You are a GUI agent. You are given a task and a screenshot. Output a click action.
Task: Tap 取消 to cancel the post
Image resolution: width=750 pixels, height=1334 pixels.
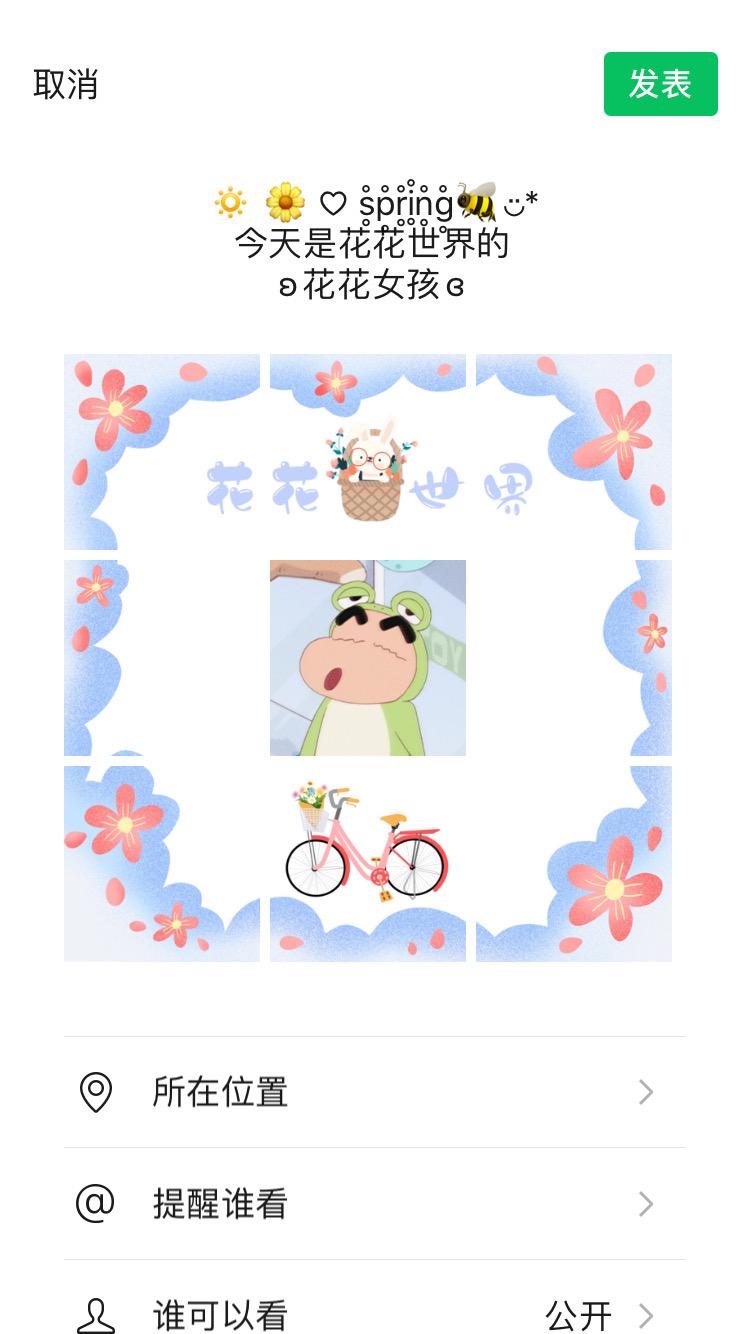66,85
